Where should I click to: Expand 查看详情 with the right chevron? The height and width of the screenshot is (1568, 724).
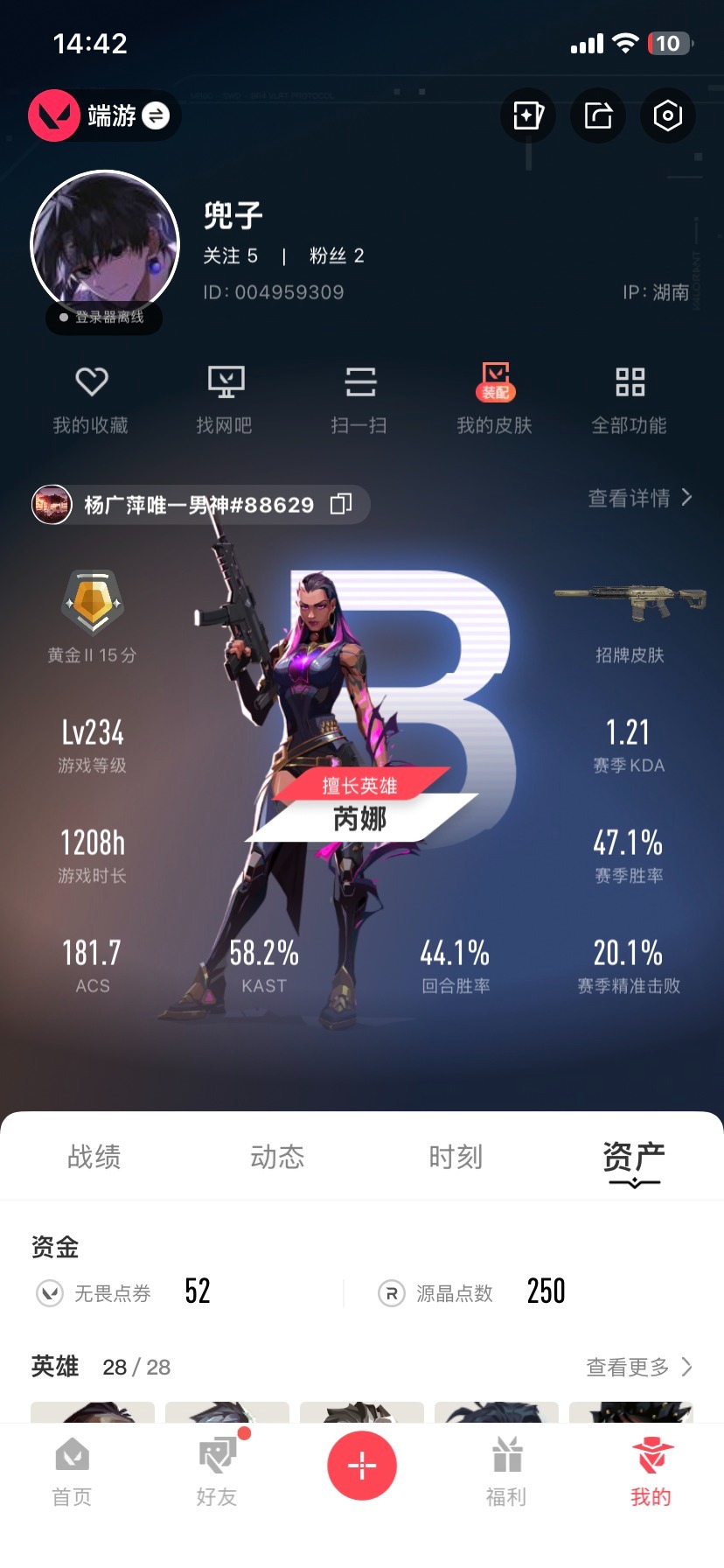688,498
